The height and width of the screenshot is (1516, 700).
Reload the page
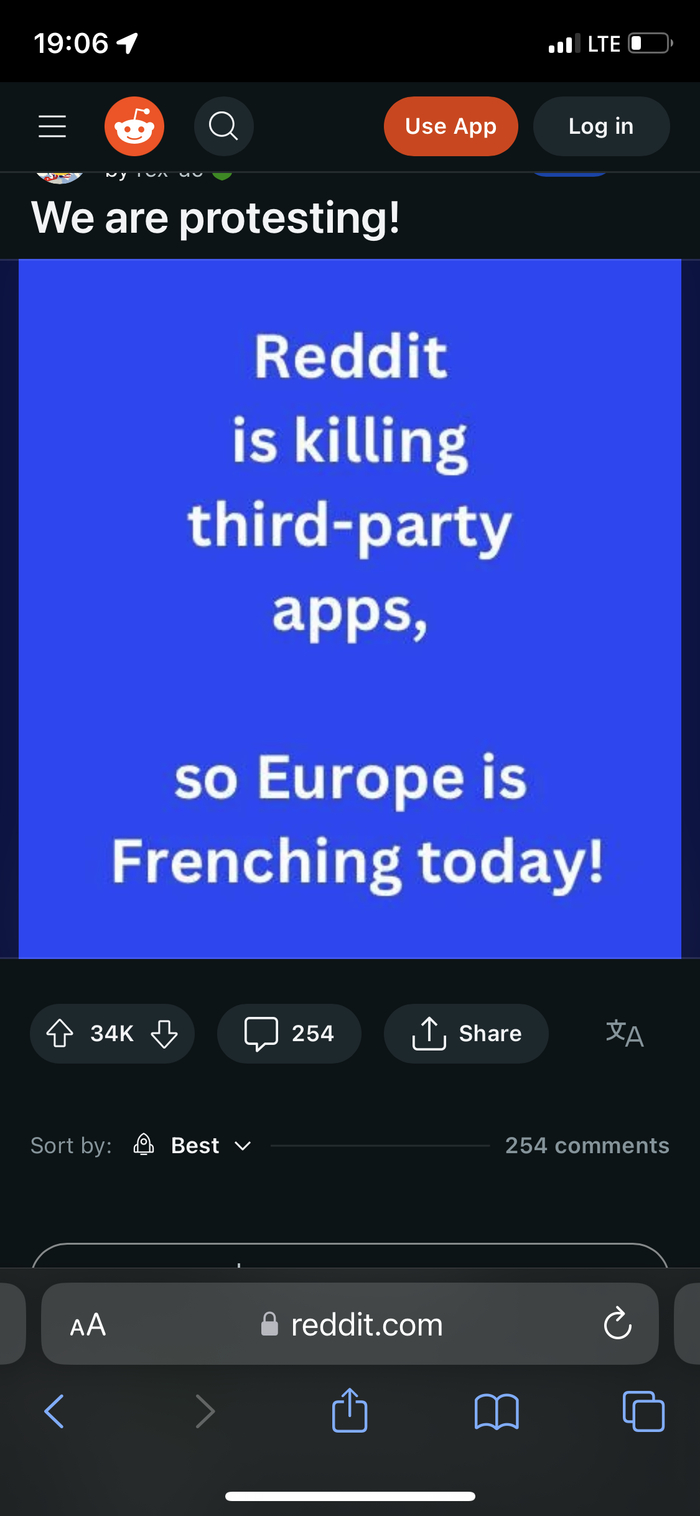pos(617,1325)
